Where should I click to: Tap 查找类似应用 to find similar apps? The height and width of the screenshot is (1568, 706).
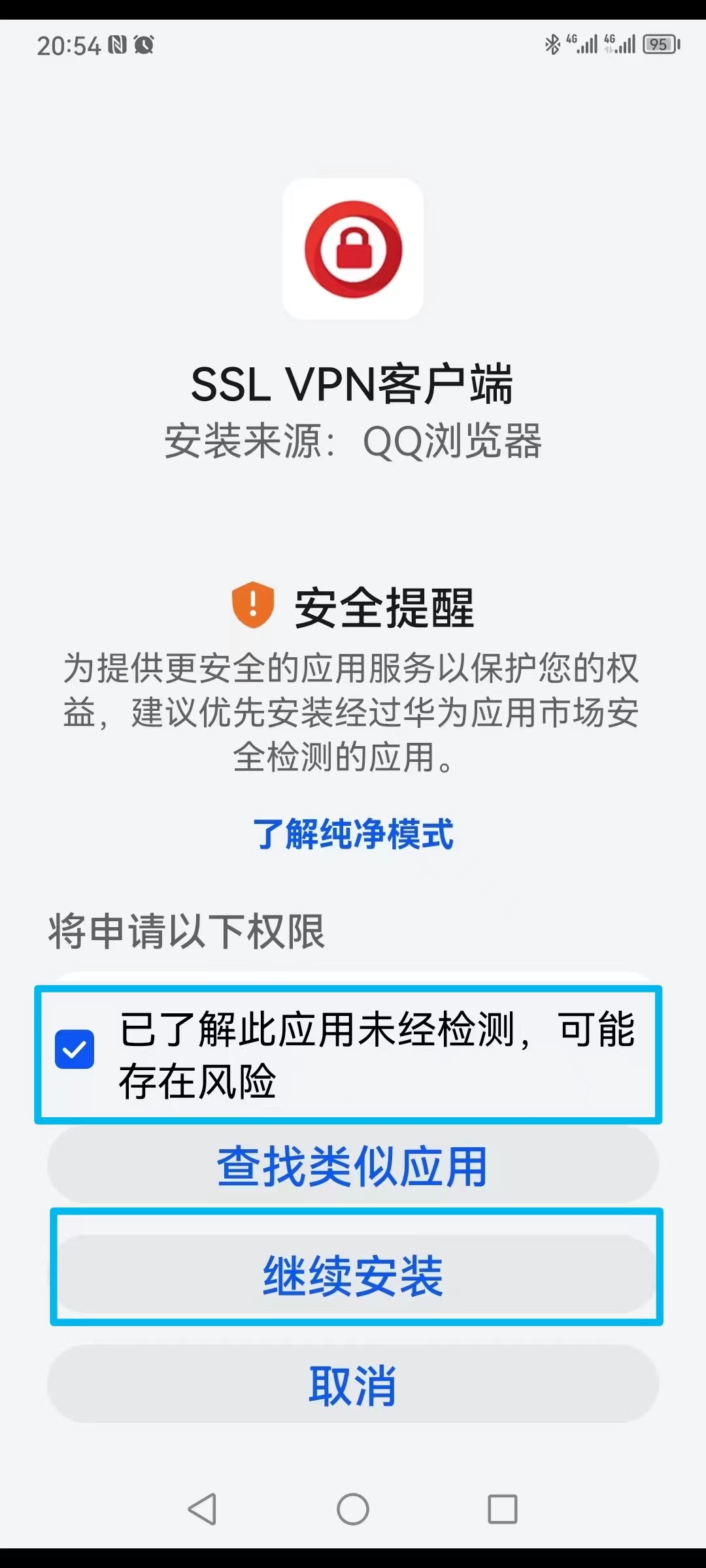353,1166
